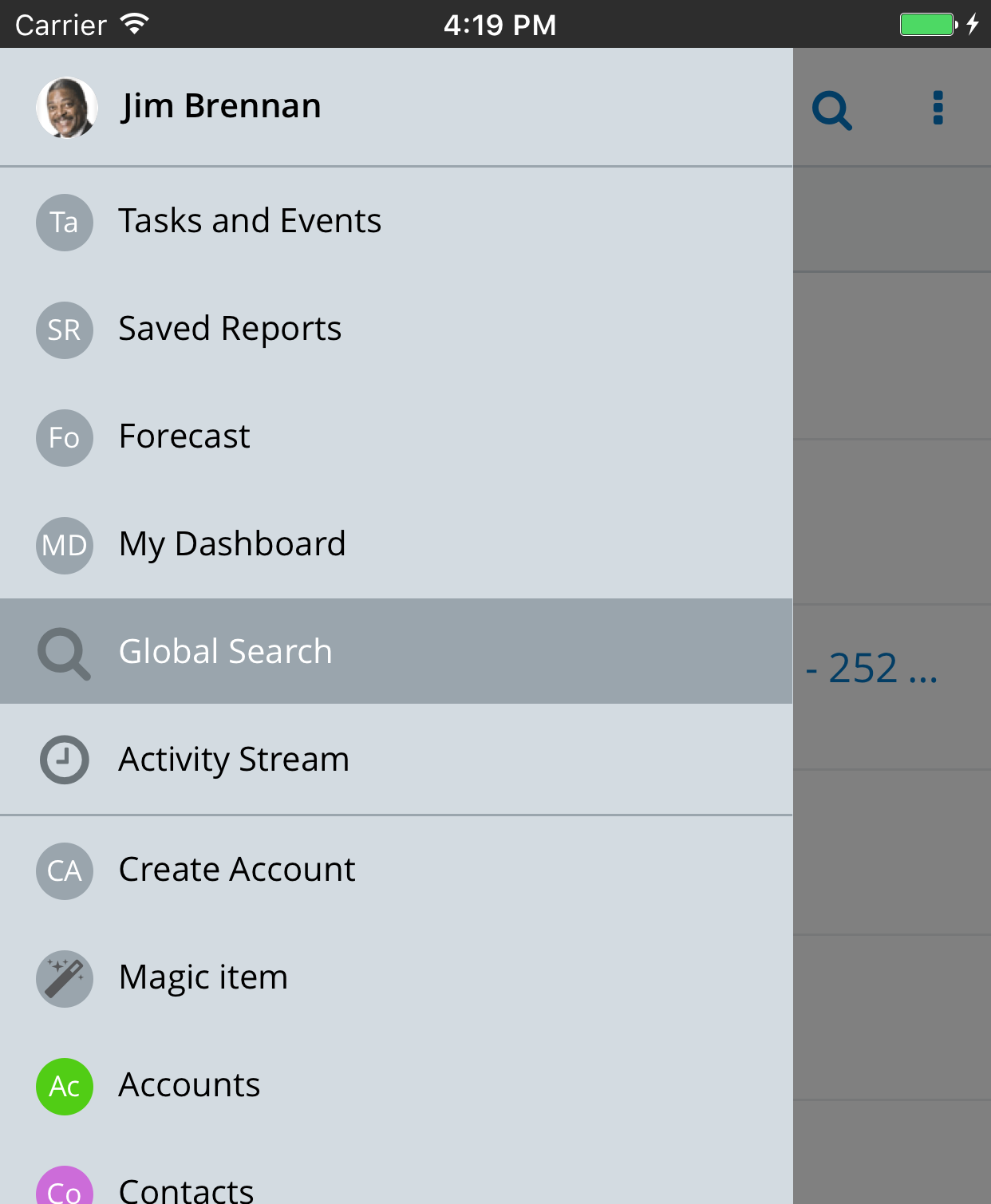This screenshot has height=1204, width=991.
Task: Select the Tasks and Events menu entry
Action: 250,223
